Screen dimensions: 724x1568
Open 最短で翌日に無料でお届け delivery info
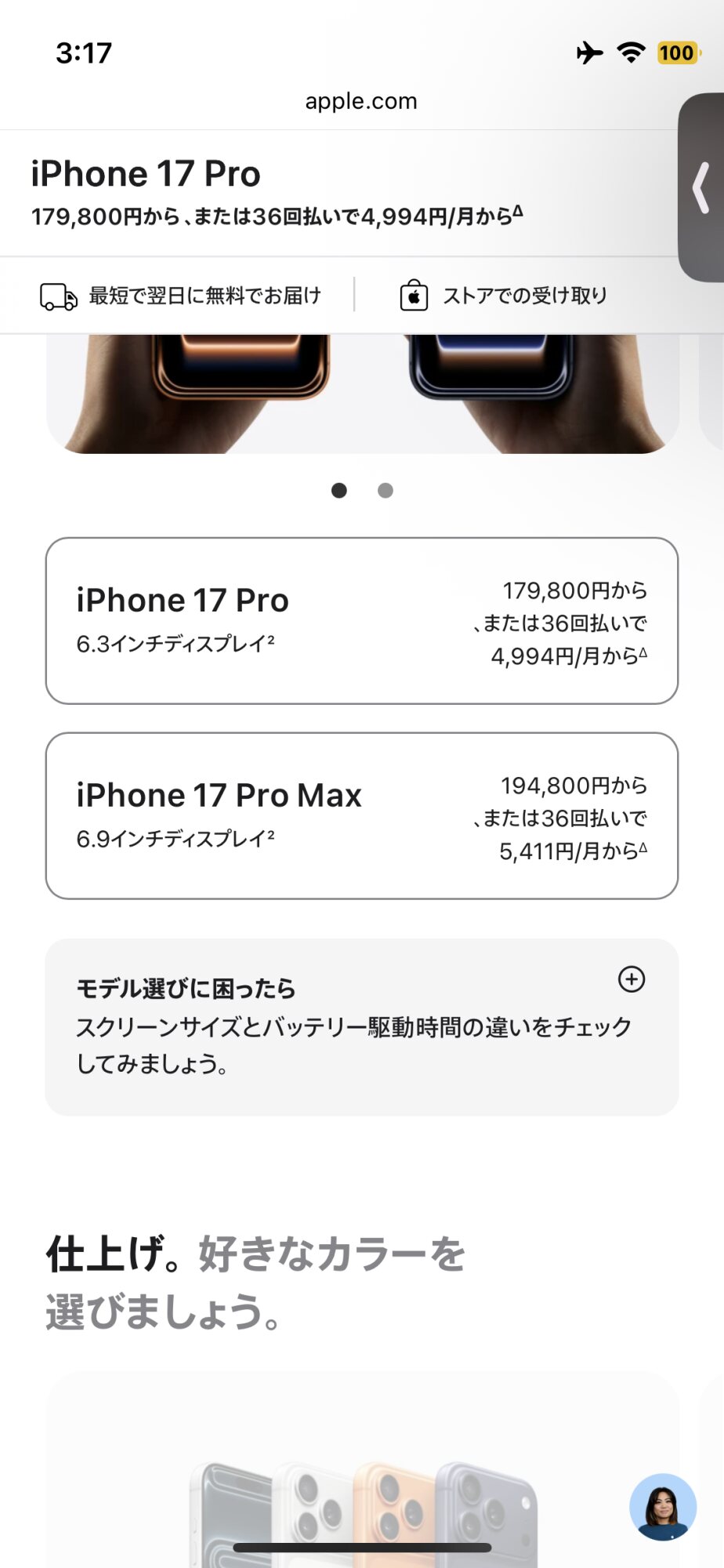(182, 296)
